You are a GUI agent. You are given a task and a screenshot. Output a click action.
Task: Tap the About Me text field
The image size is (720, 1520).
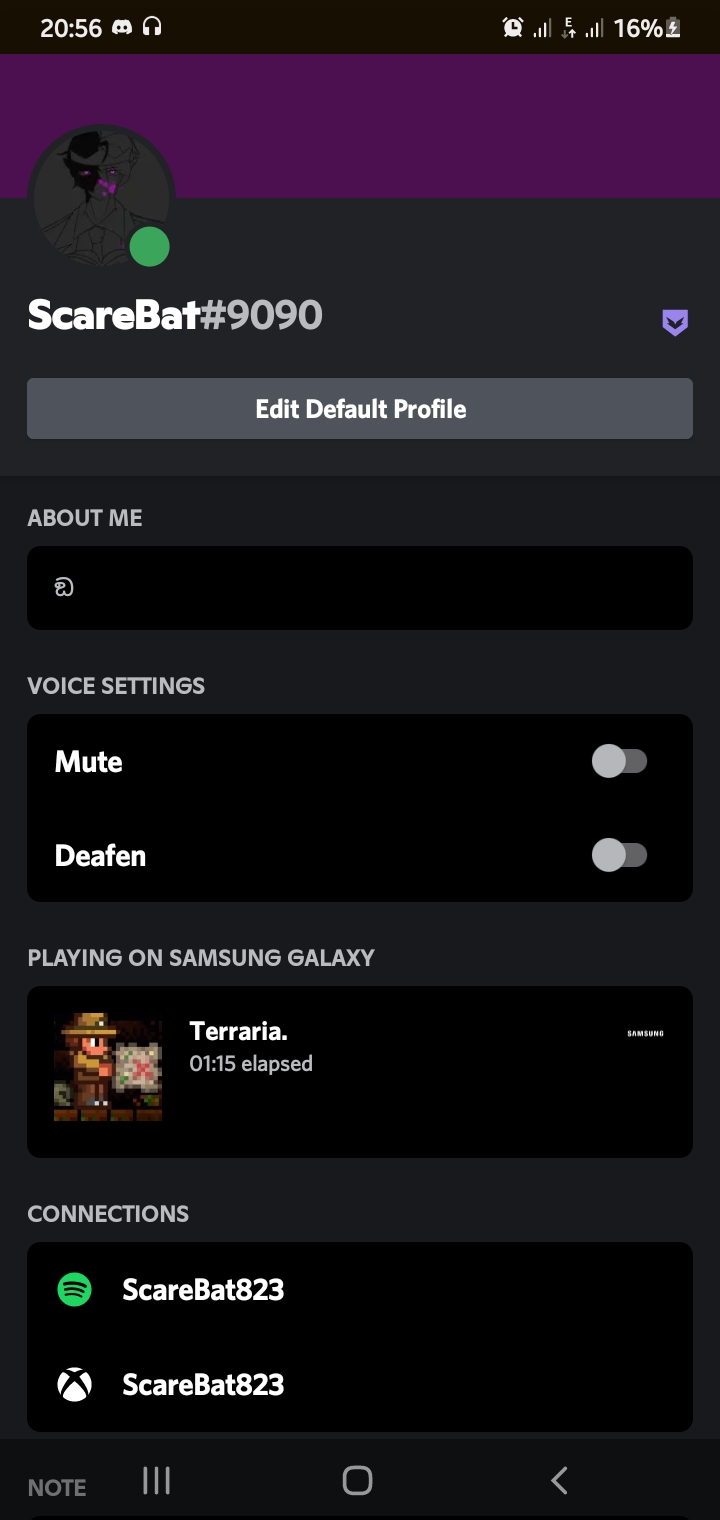point(360,588)
